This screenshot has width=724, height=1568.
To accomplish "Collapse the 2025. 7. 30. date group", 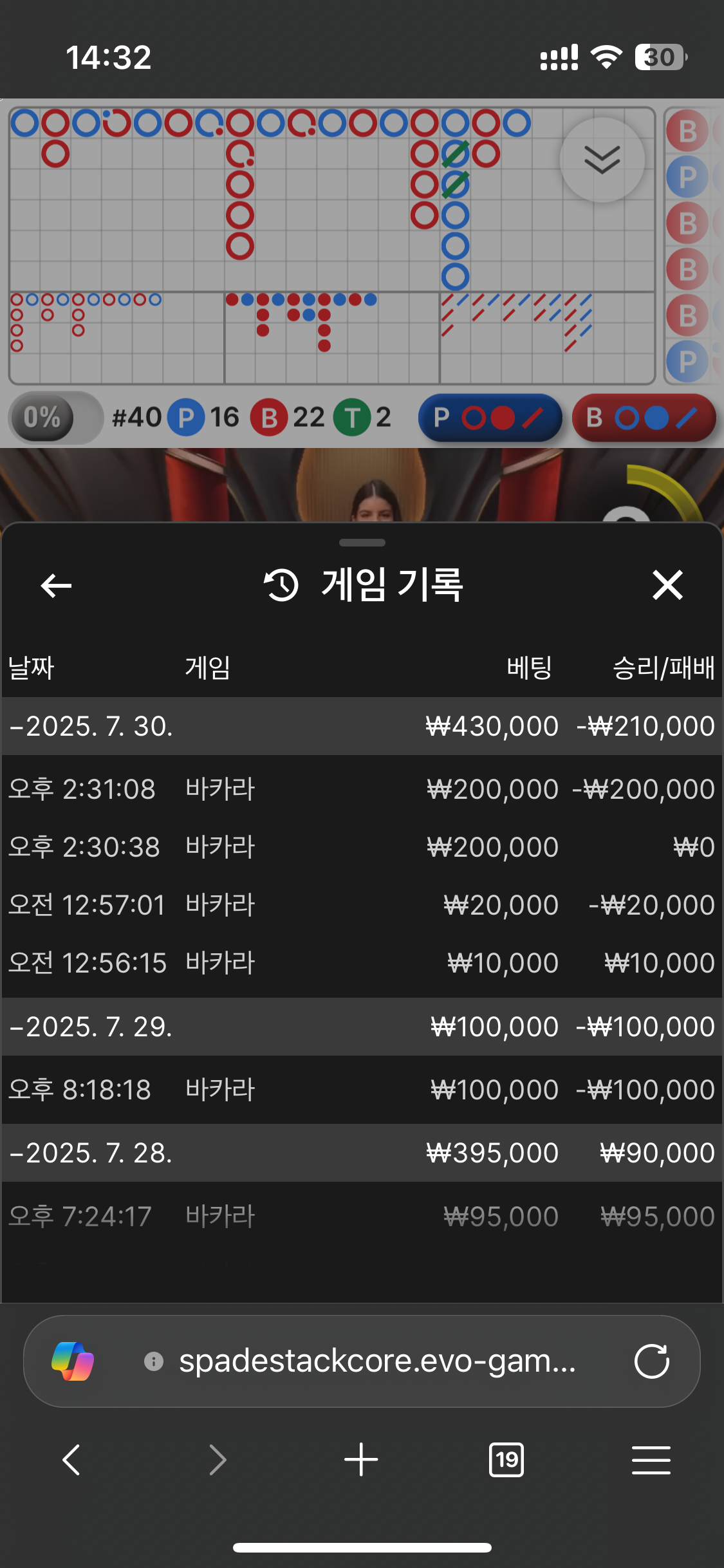I will pyautogui.click(x=90, y=726).
